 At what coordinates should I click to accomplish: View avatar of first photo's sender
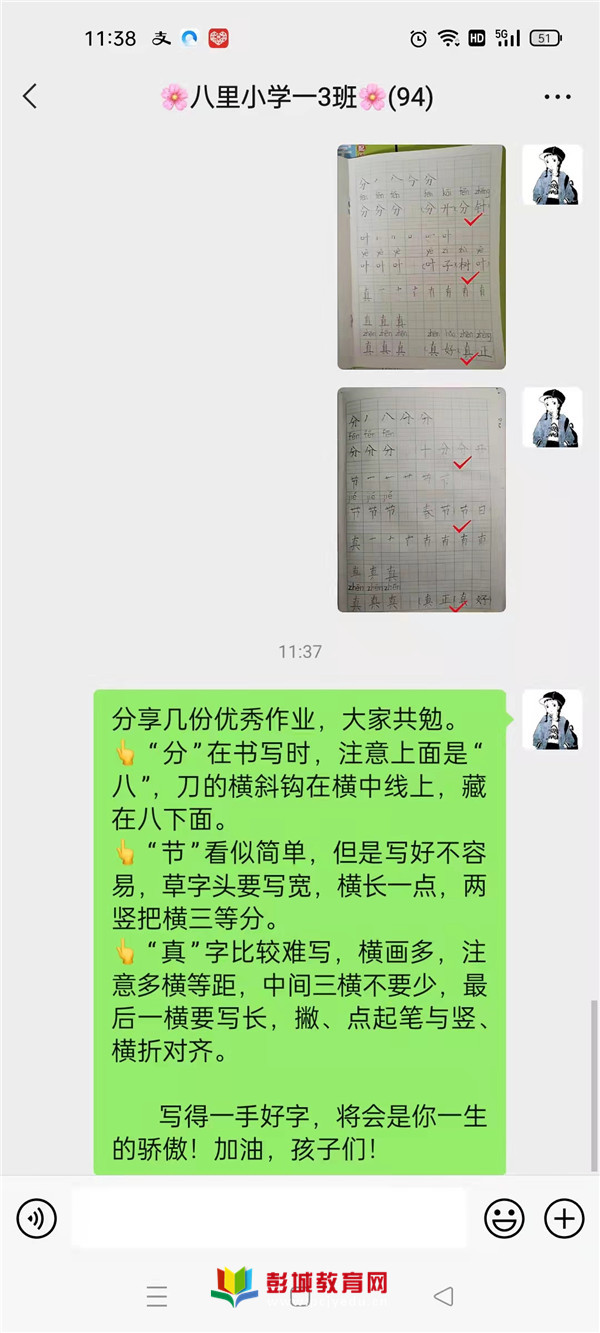click(x=552, y=175)
